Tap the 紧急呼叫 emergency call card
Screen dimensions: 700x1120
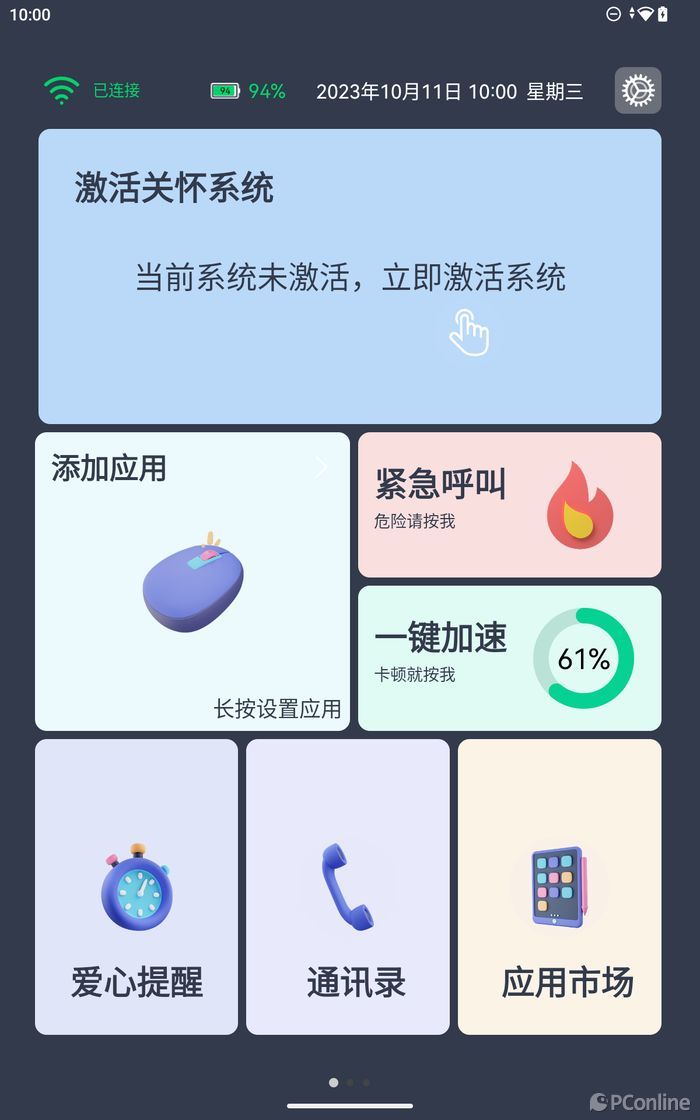(x=509, y=505)
